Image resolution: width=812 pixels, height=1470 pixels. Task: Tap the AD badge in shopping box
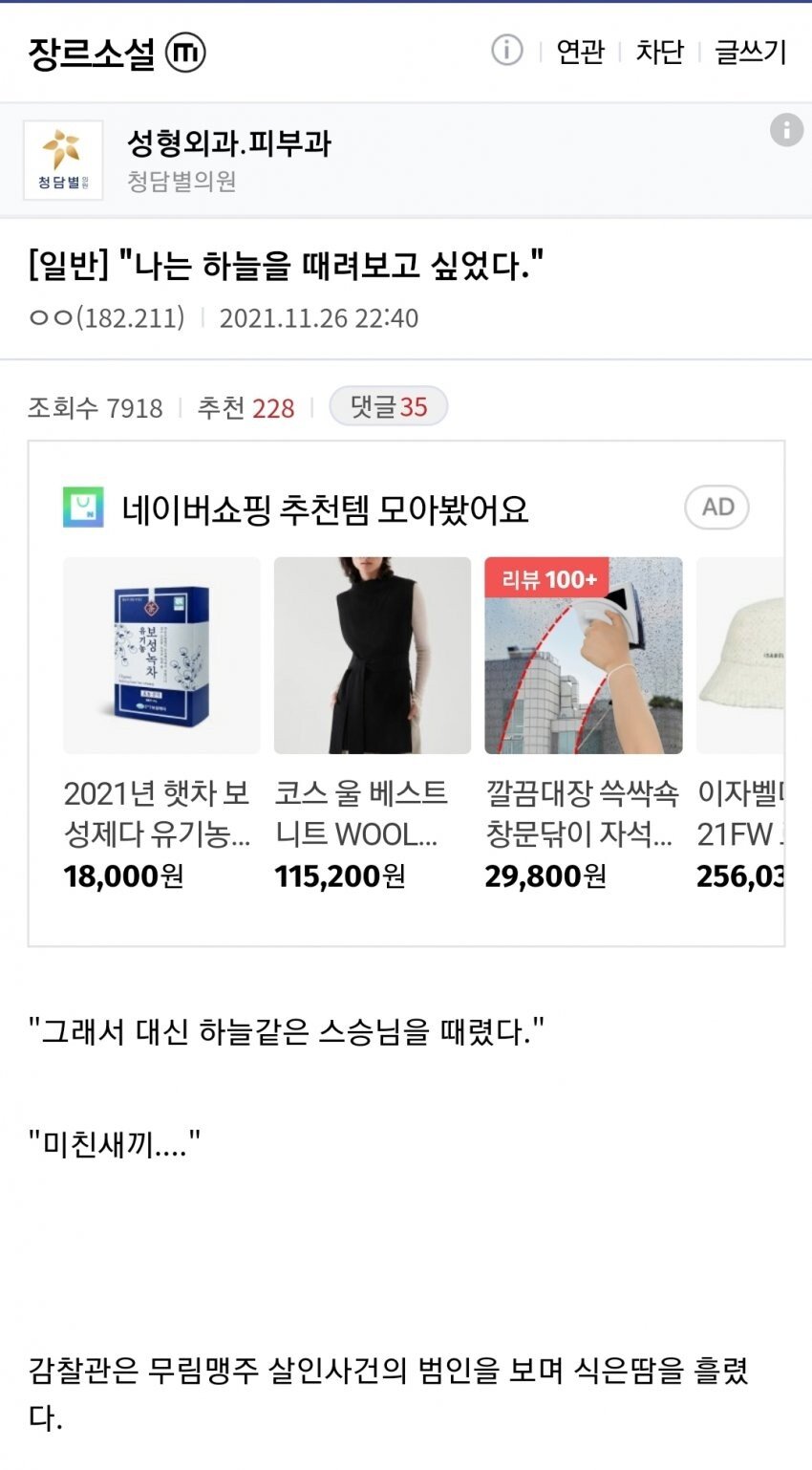pos(716,508)
